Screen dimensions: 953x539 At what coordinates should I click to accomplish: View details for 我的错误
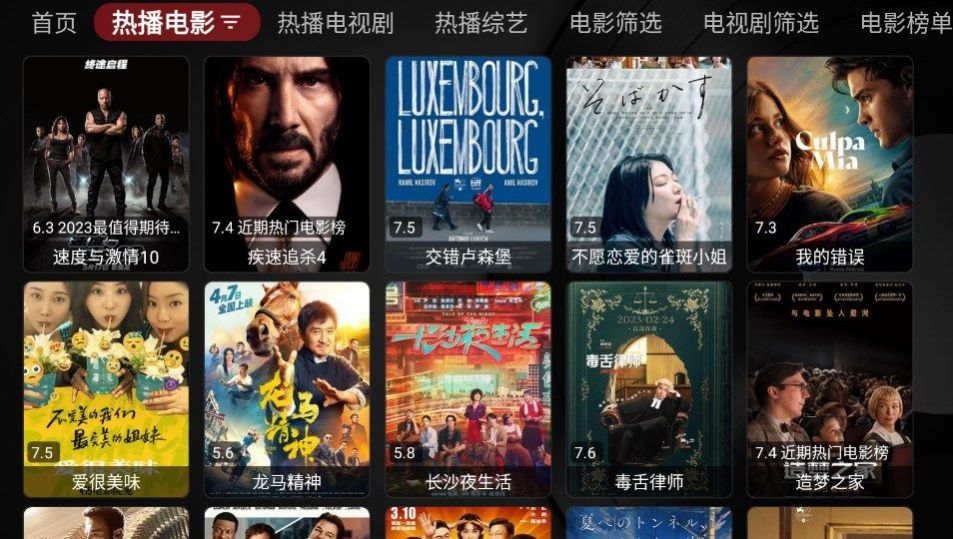830,163
